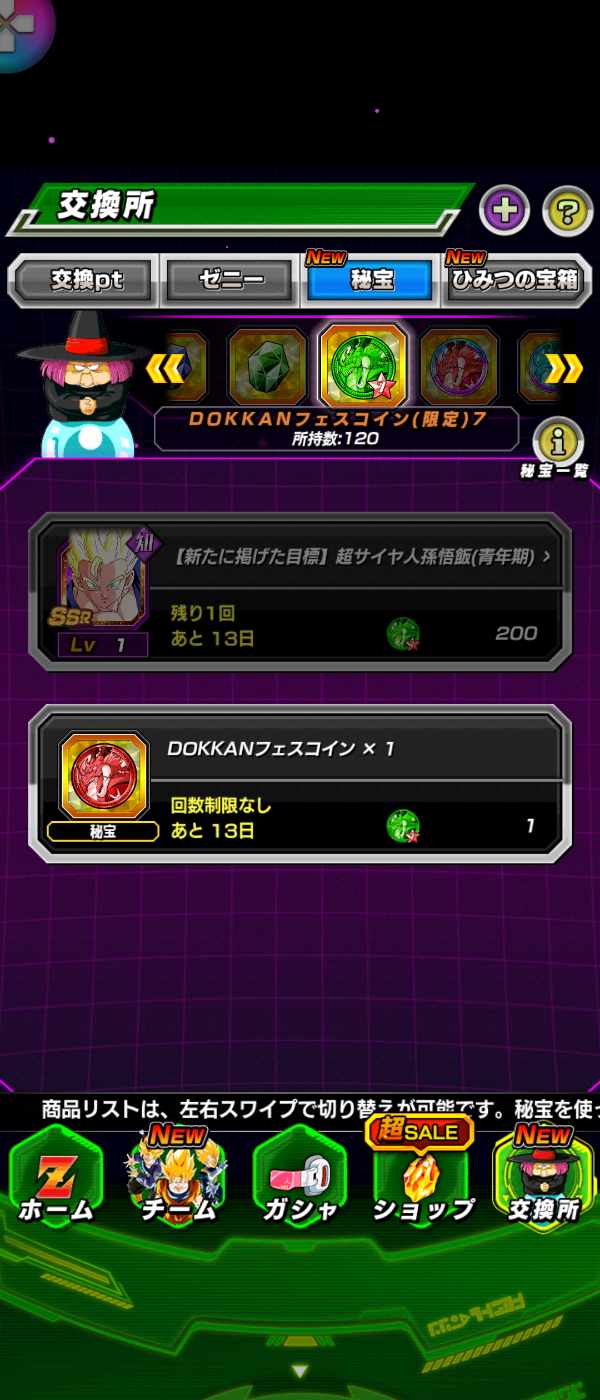Screen dimensions: 600x1400
Task: Tap the purple plus button
Action: 504,211
